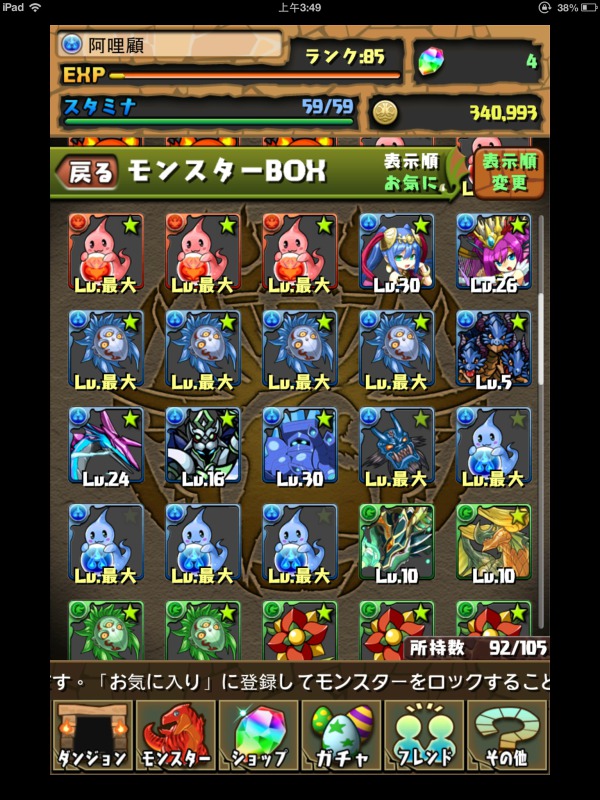Select the blue ship monster at Lv.24
600x800 pixels.
click(x=106, y=446)
